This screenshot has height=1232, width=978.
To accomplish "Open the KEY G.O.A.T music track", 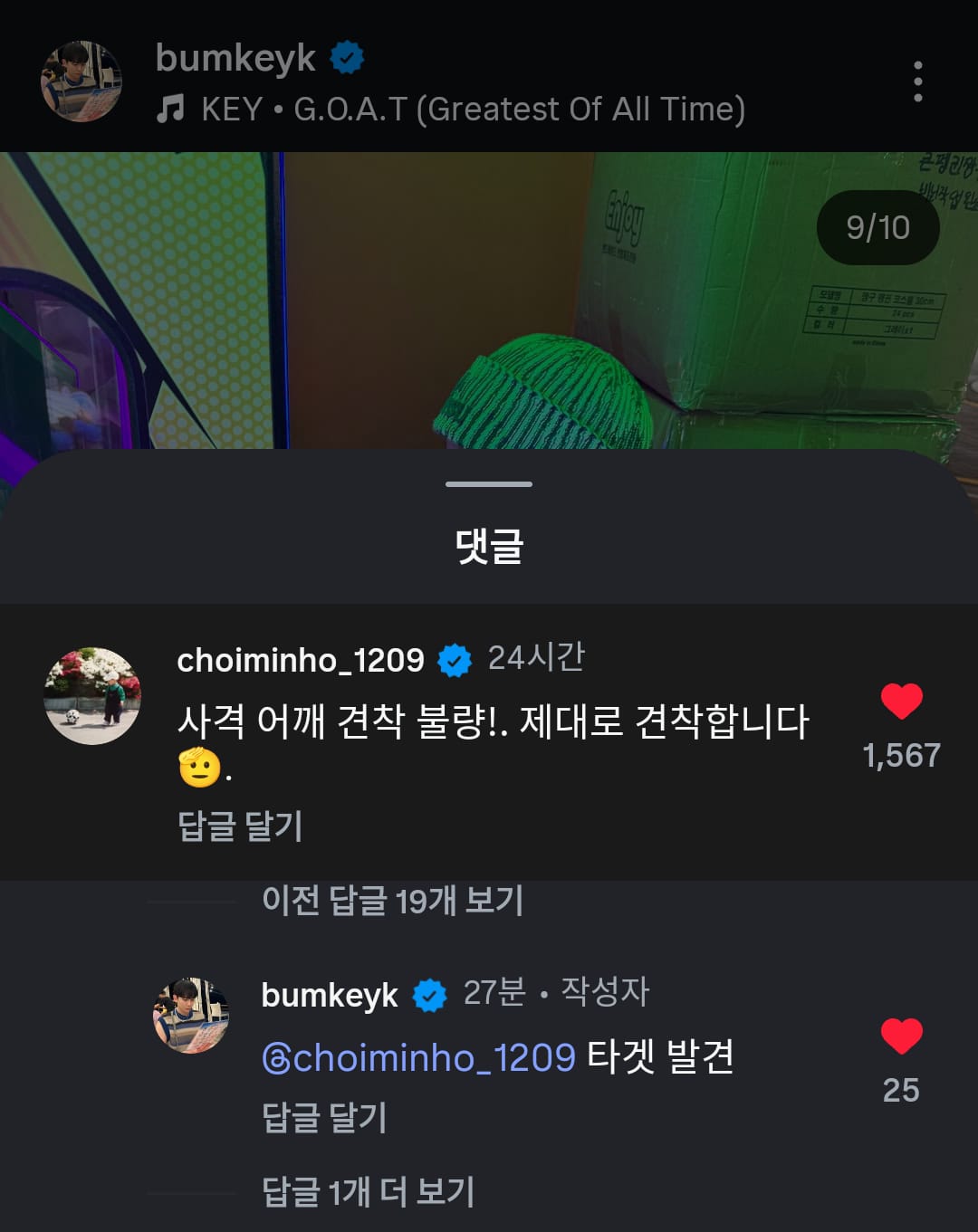I will [471, 110].
